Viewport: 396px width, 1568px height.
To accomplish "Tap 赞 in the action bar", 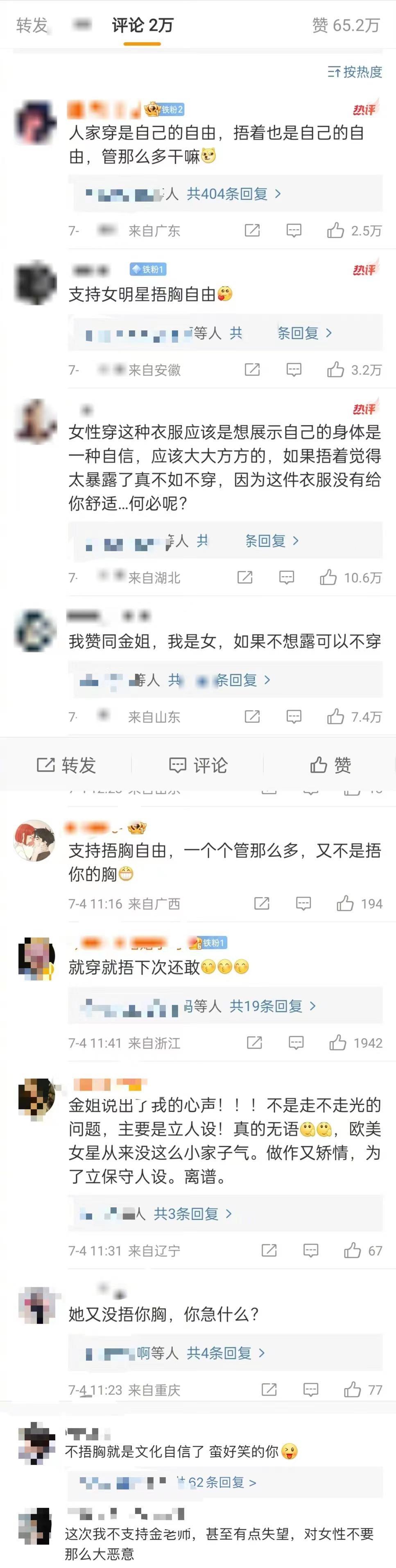I will point(330,765).
